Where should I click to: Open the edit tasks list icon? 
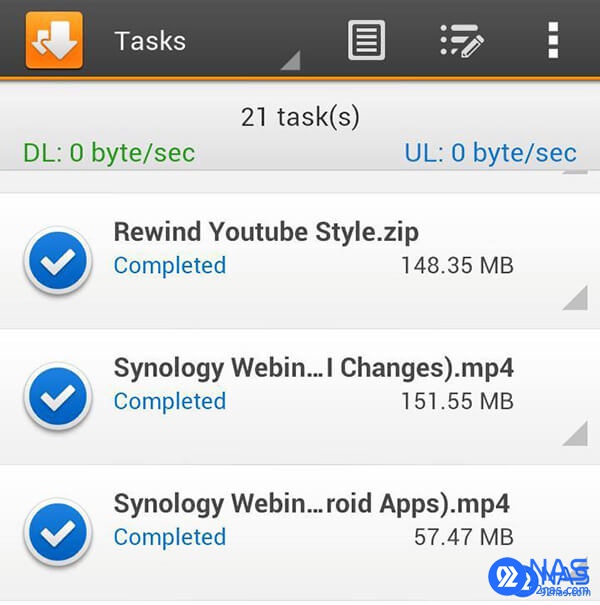462,40
